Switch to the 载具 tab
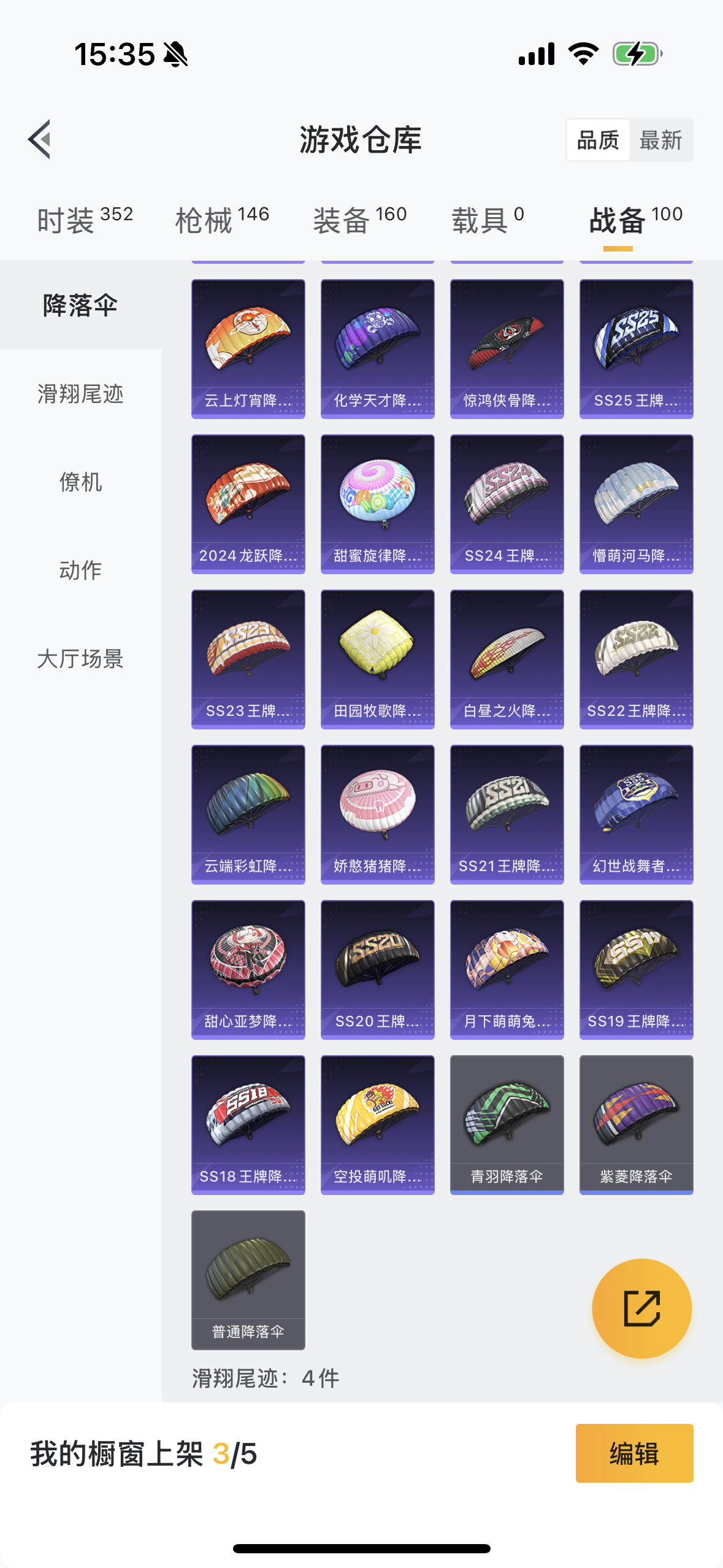This screenshot has width=723, height=1568. pos(488,220)
